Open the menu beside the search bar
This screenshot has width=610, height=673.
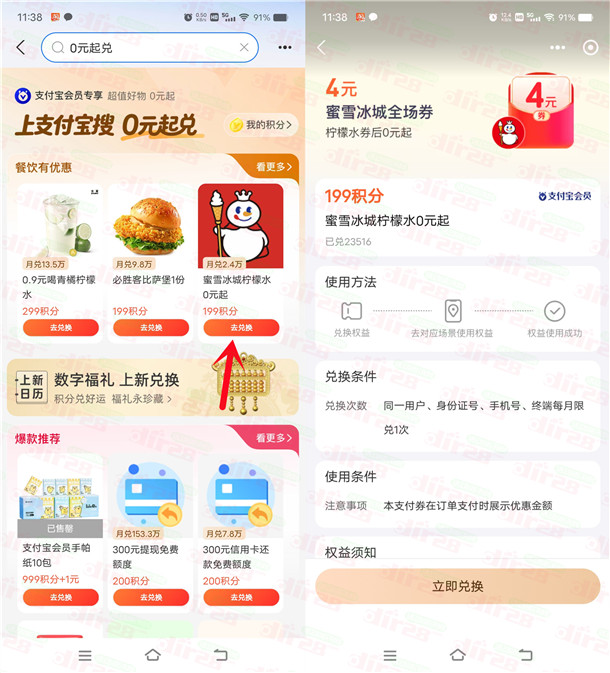[285, 47]
